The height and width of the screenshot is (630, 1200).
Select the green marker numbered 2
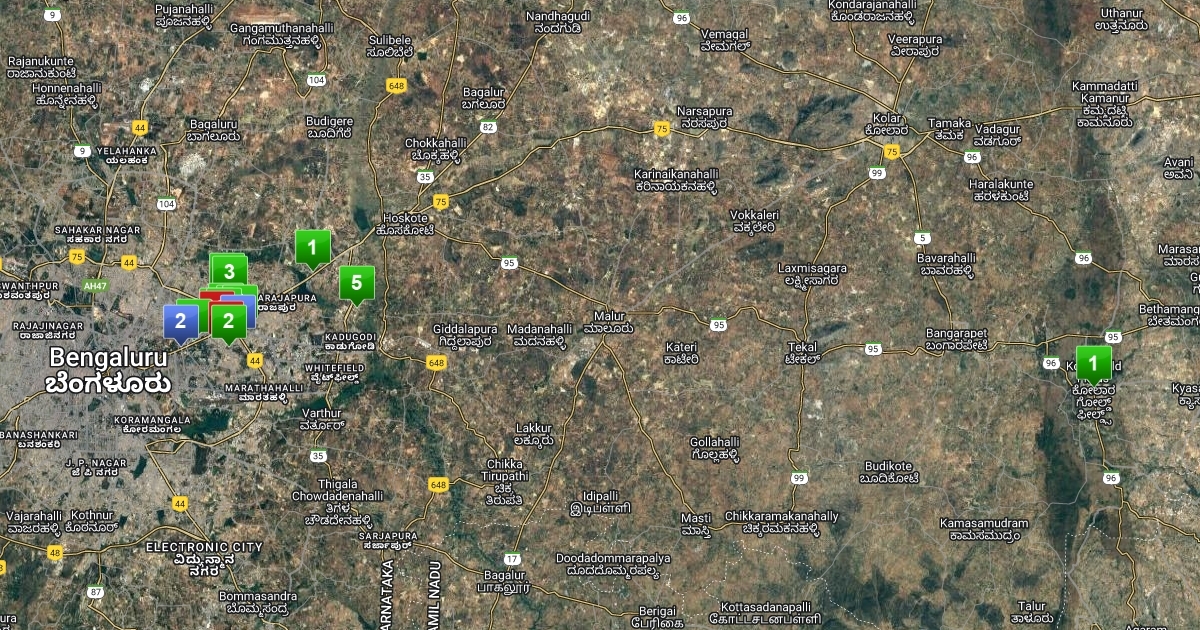click(229, 321)
